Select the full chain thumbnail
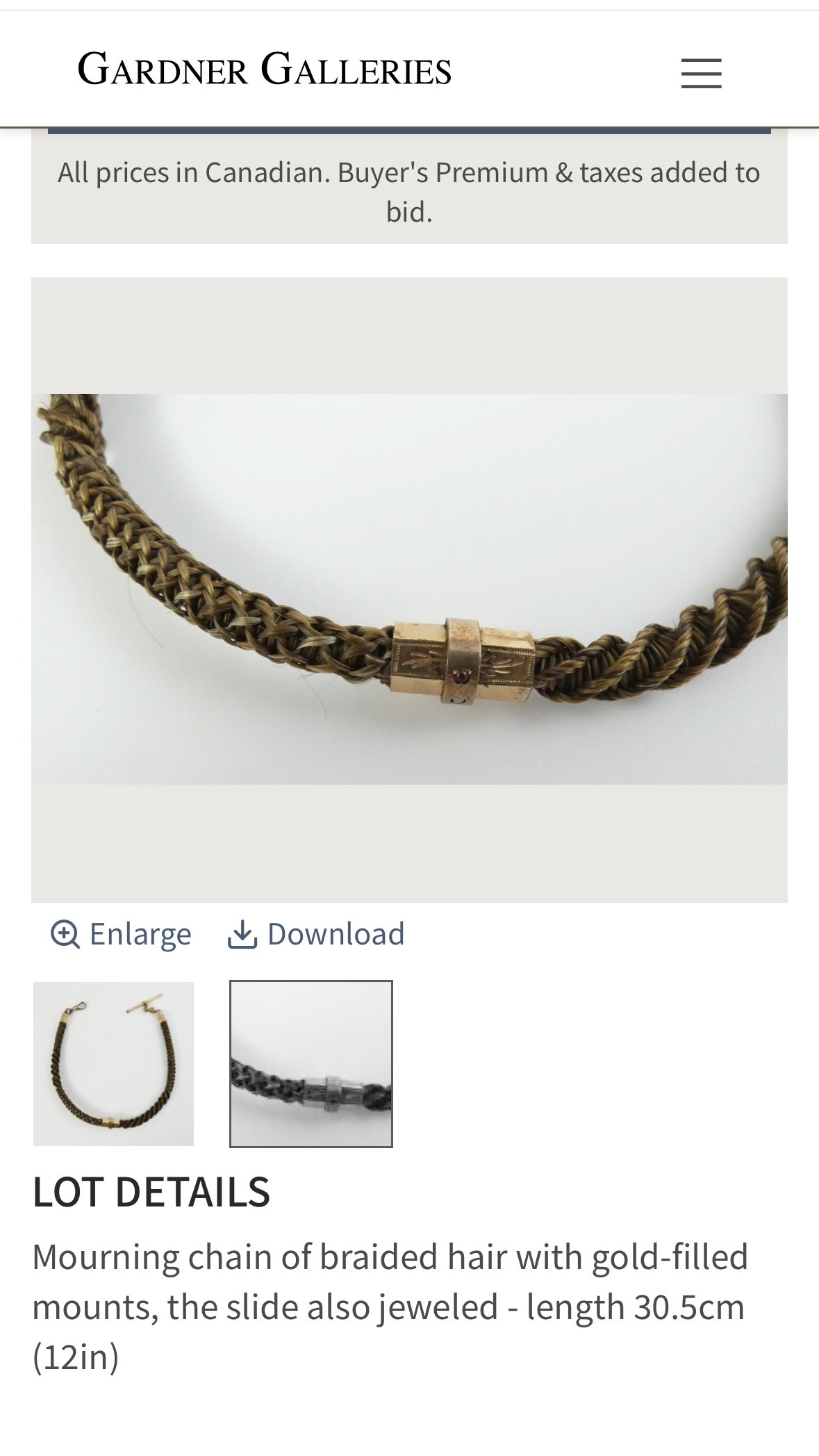Viewport: 819px width, 1456px height. (113, 1063)
